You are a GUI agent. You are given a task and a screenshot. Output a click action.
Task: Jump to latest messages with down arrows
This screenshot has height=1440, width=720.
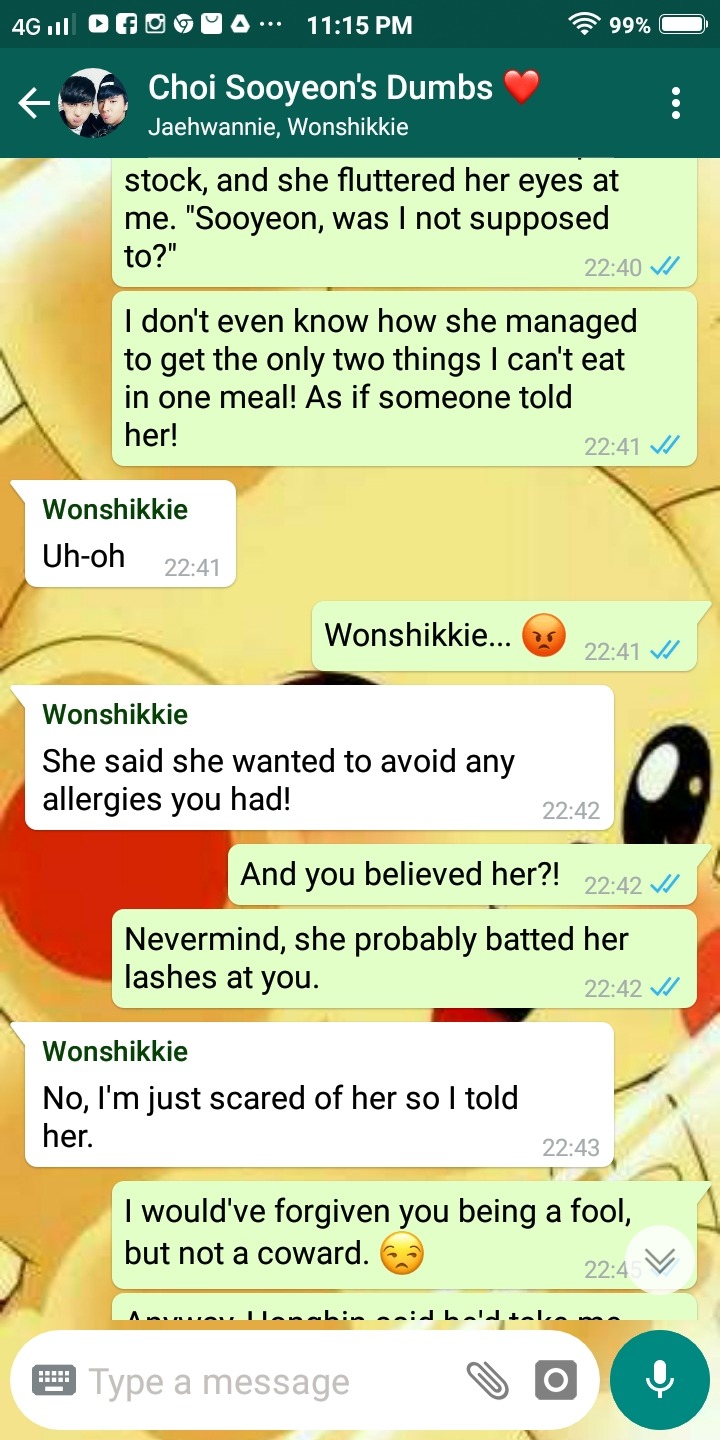pyautogui.click(x=659, y=1260)
